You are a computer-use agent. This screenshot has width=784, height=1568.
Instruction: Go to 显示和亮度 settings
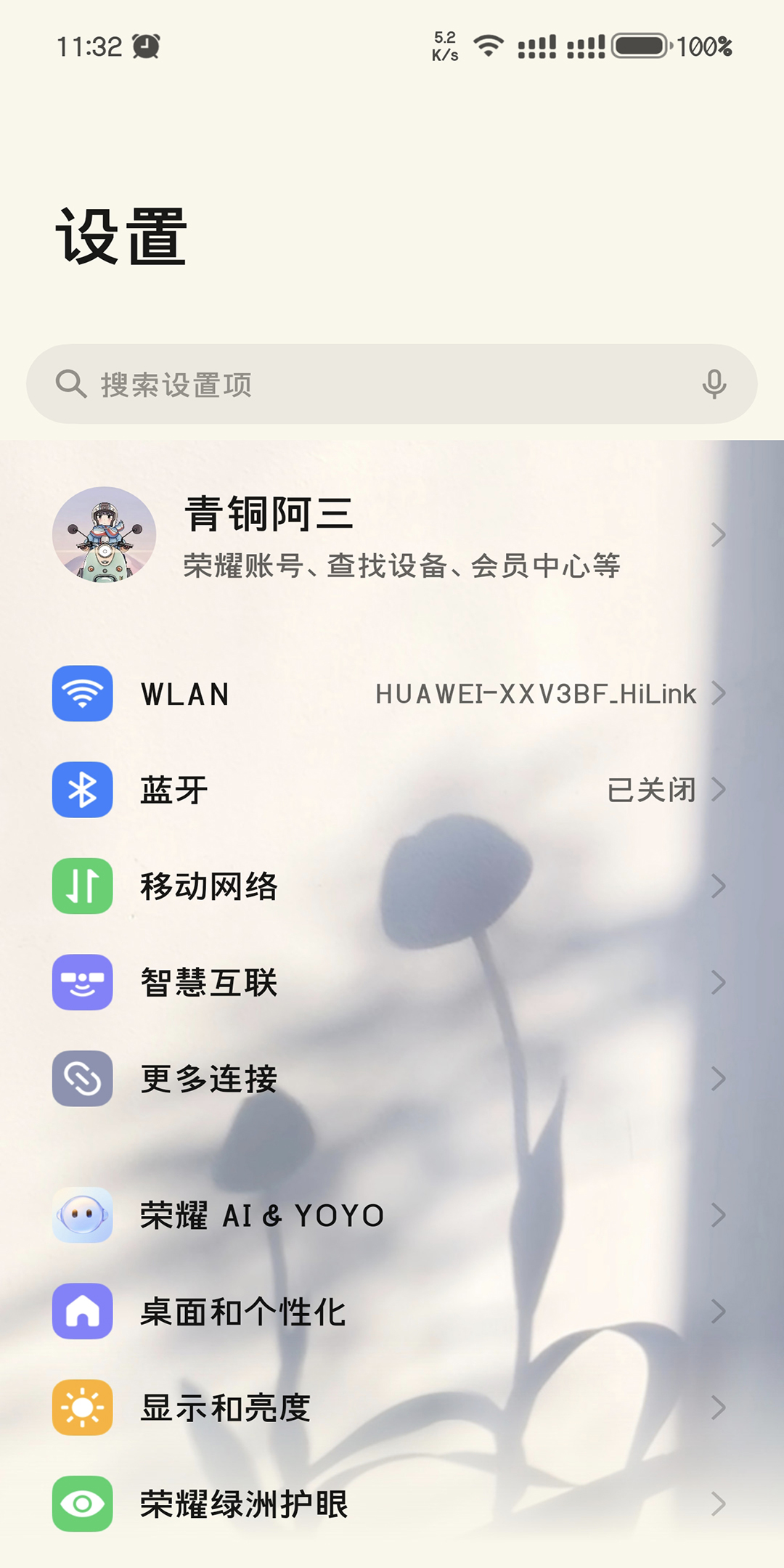(392, 1408)
